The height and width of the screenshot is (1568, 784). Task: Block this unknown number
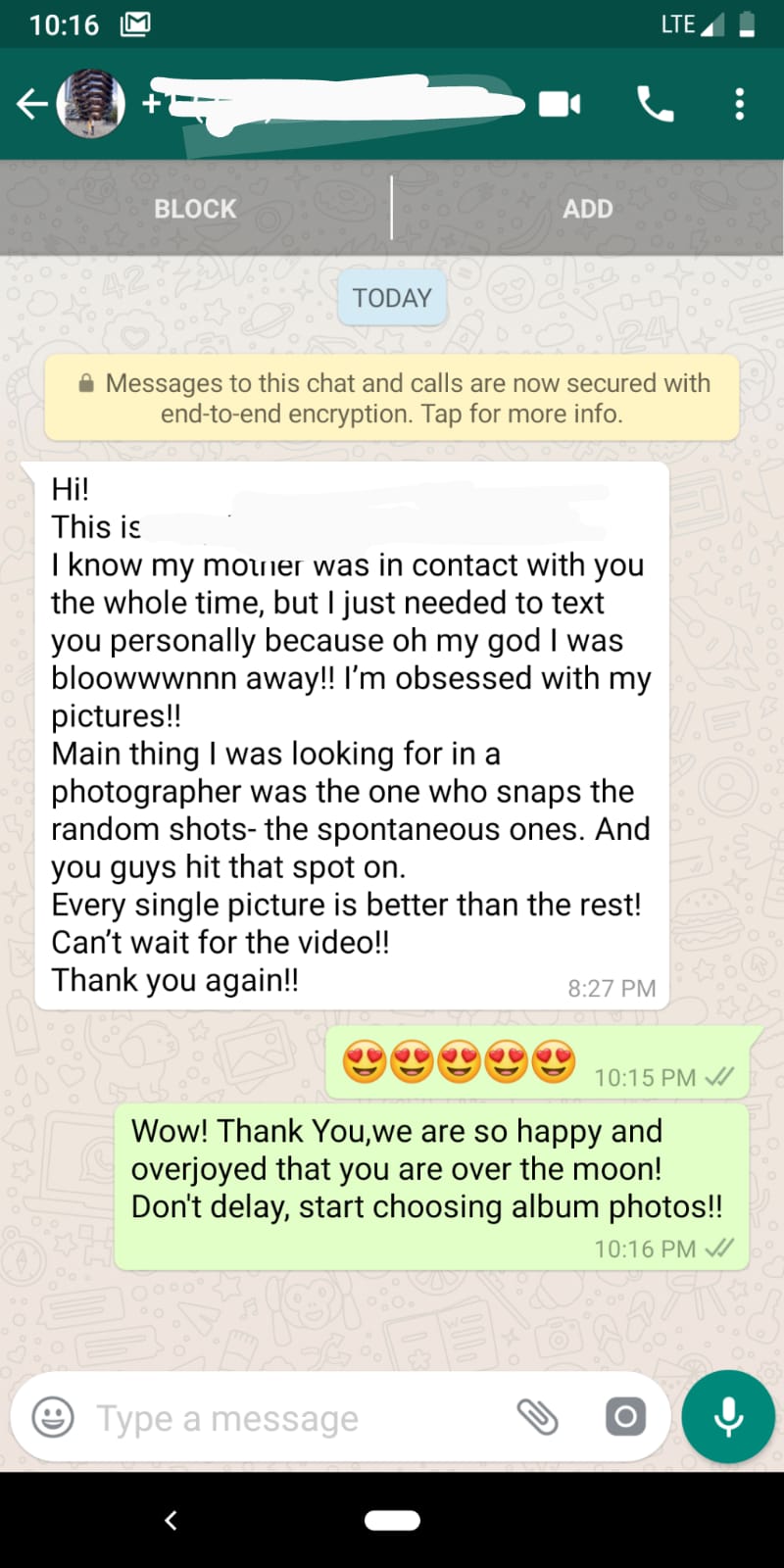[195, 209]
